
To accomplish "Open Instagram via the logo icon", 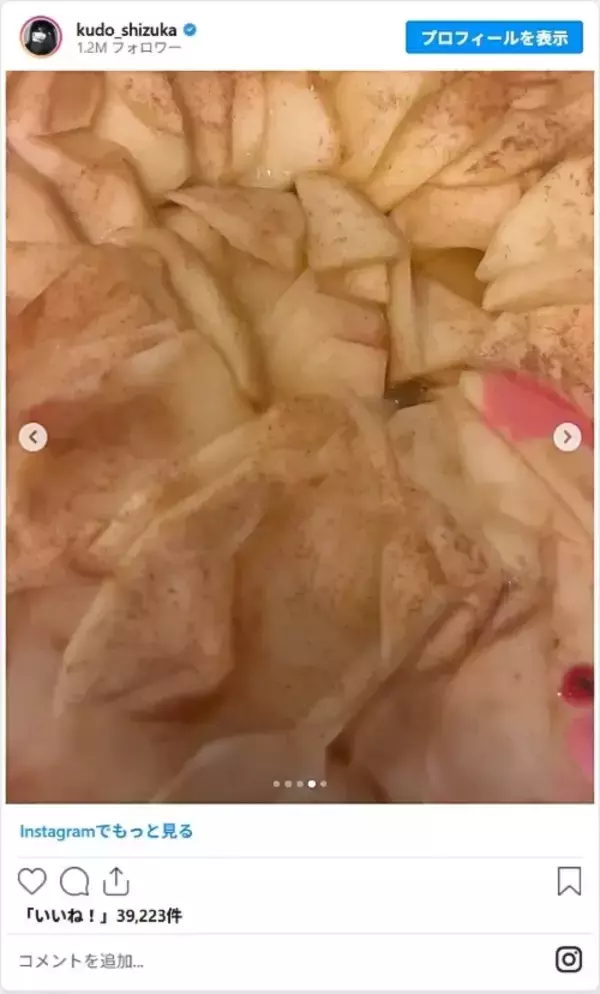I will point(568,960).
